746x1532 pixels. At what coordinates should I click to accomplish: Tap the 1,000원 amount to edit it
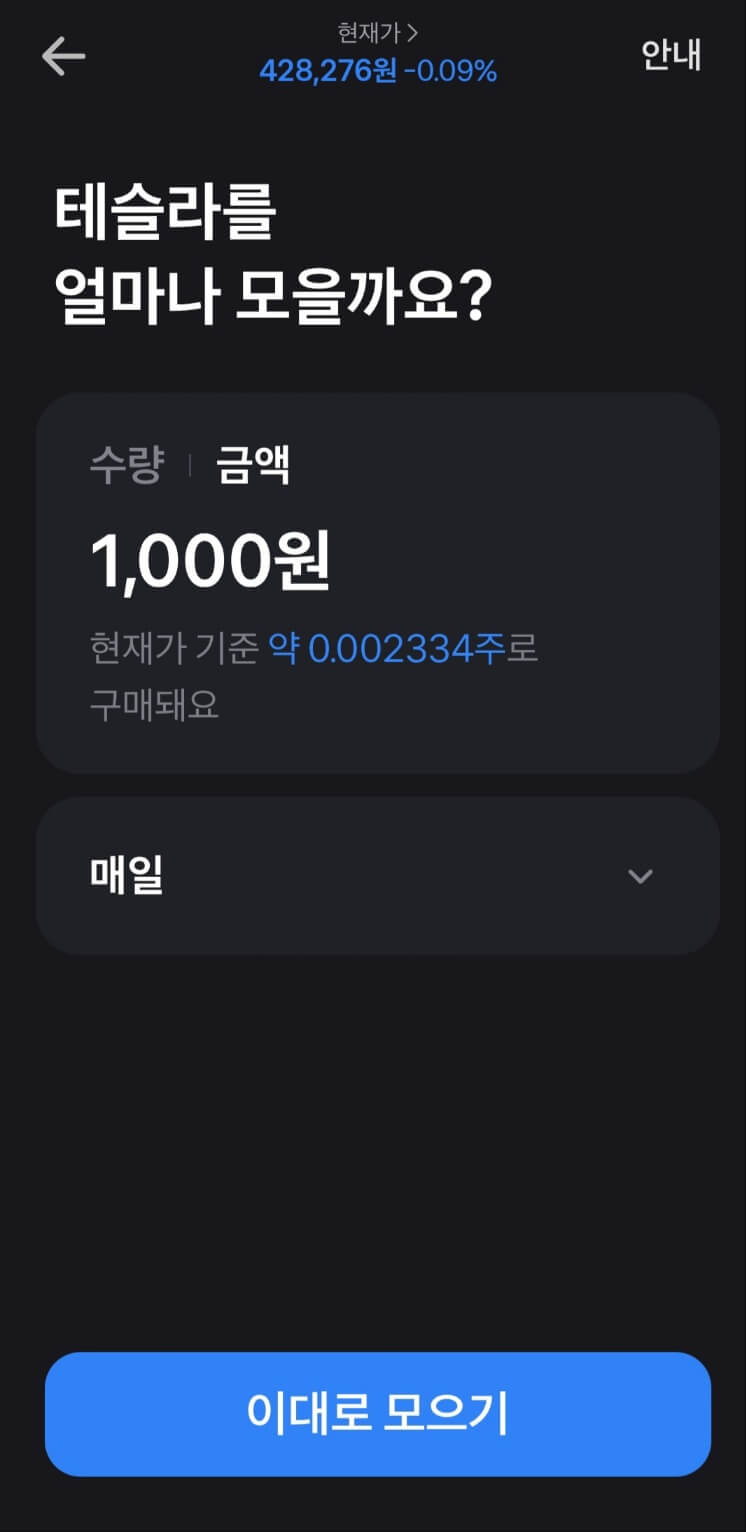click(210, 558)
